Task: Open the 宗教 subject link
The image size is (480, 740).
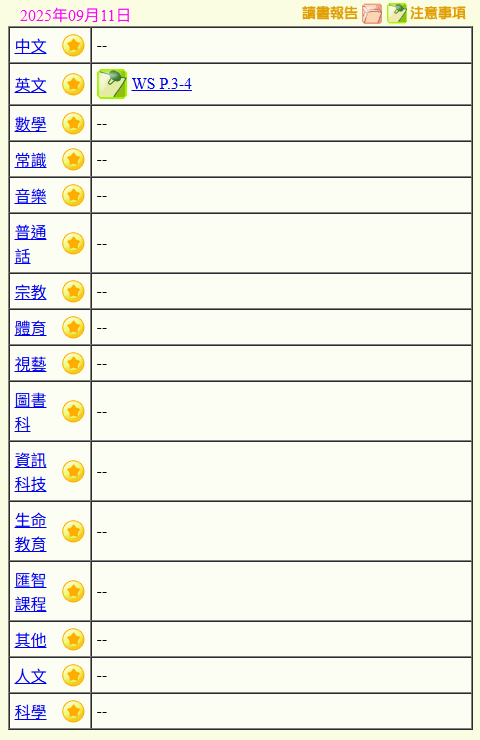Action: [x=30, y=292]
